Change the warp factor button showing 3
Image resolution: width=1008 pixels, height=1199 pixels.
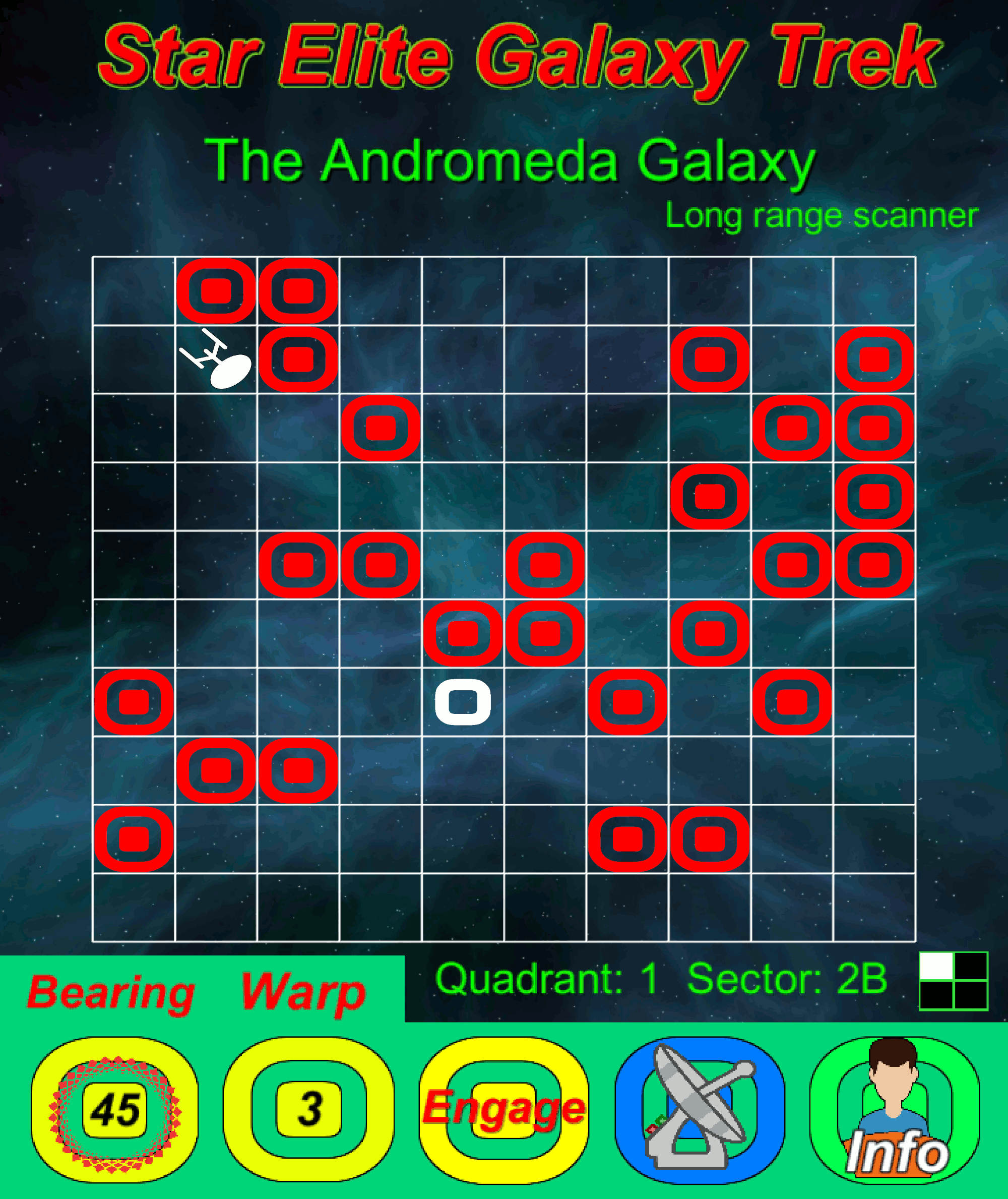coord(308,1109)
